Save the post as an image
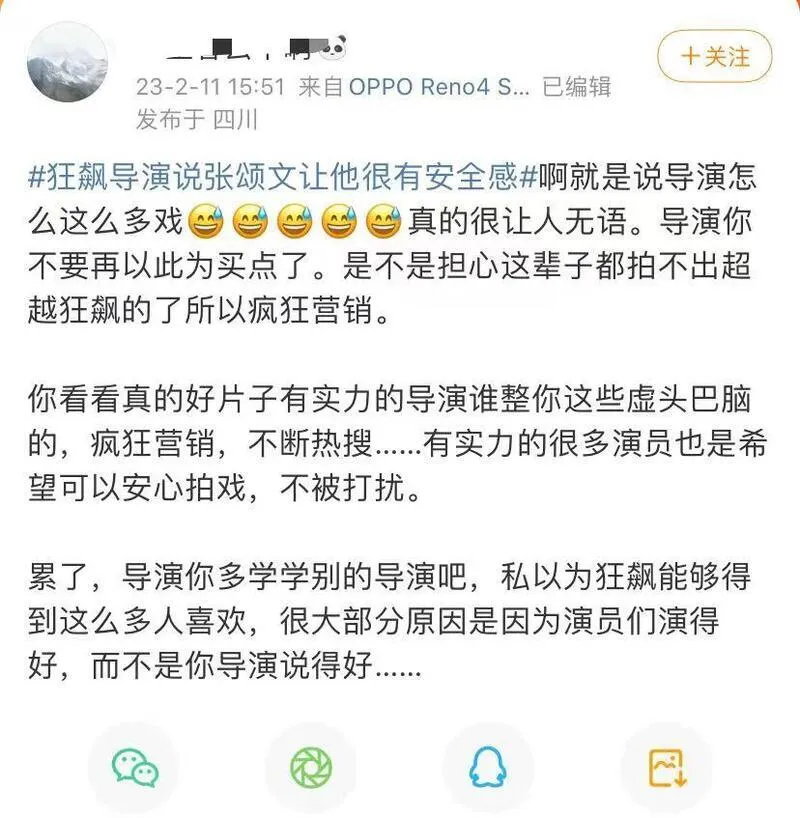 tap(665, 767)
